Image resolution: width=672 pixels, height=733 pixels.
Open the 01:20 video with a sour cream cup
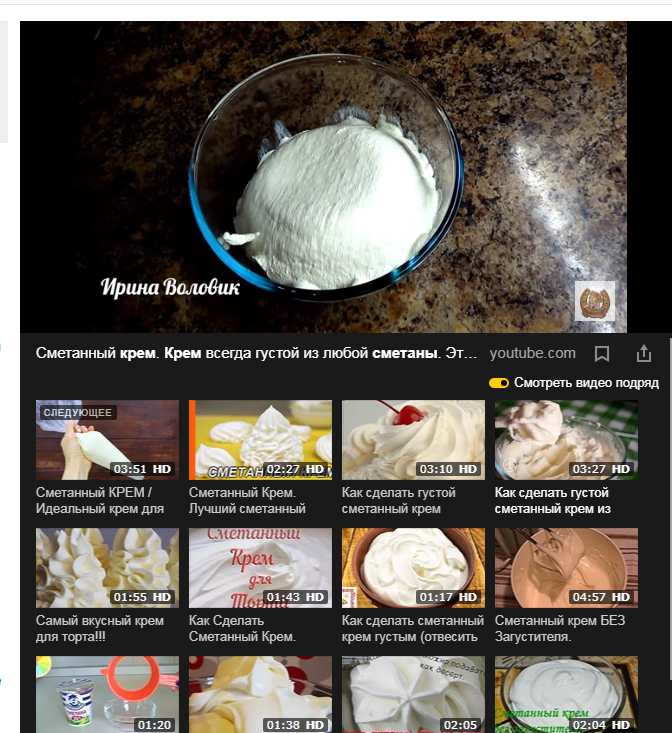(107, 694)
